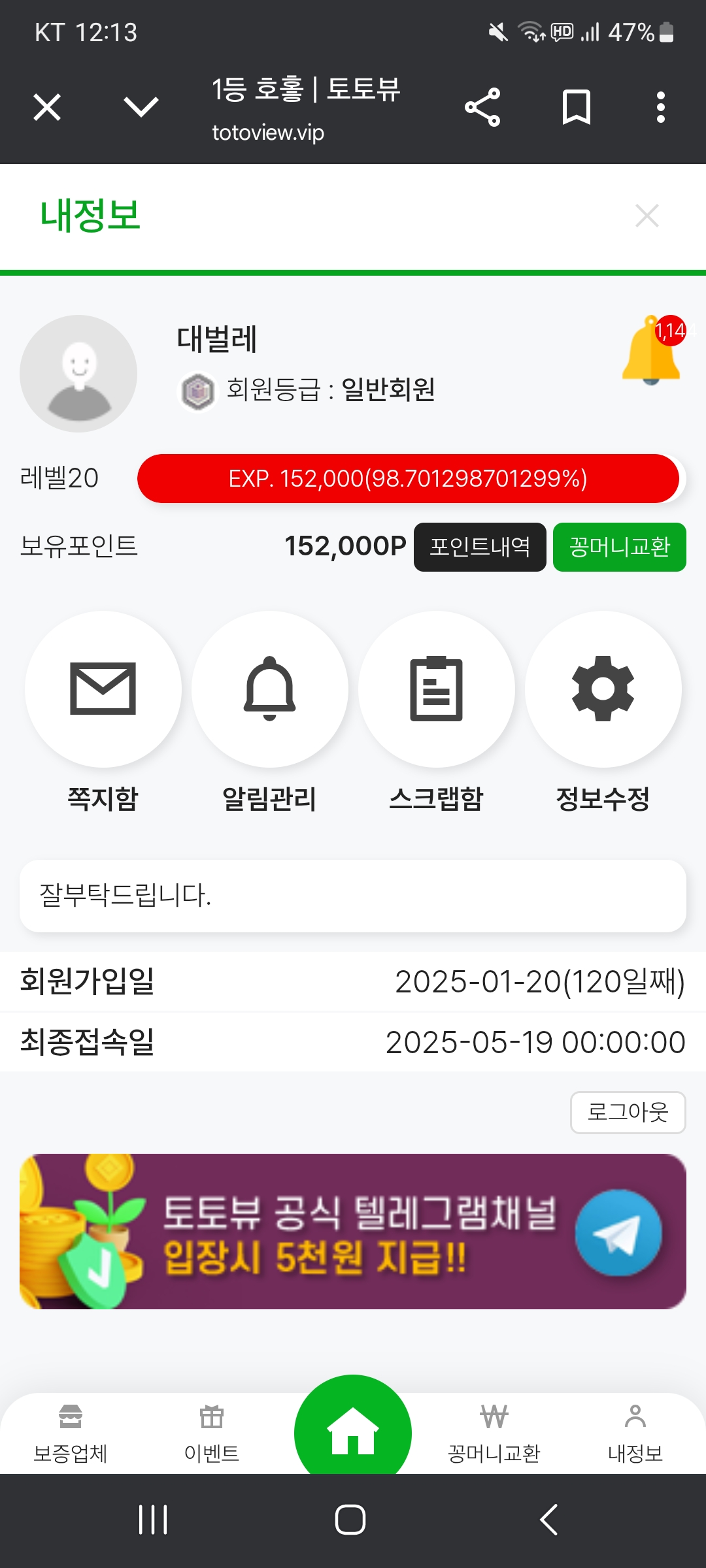Open the browser overflow menu
The height and width of the screenshot is (1568, 706).
pyautogui.click(x=661, y=107)
